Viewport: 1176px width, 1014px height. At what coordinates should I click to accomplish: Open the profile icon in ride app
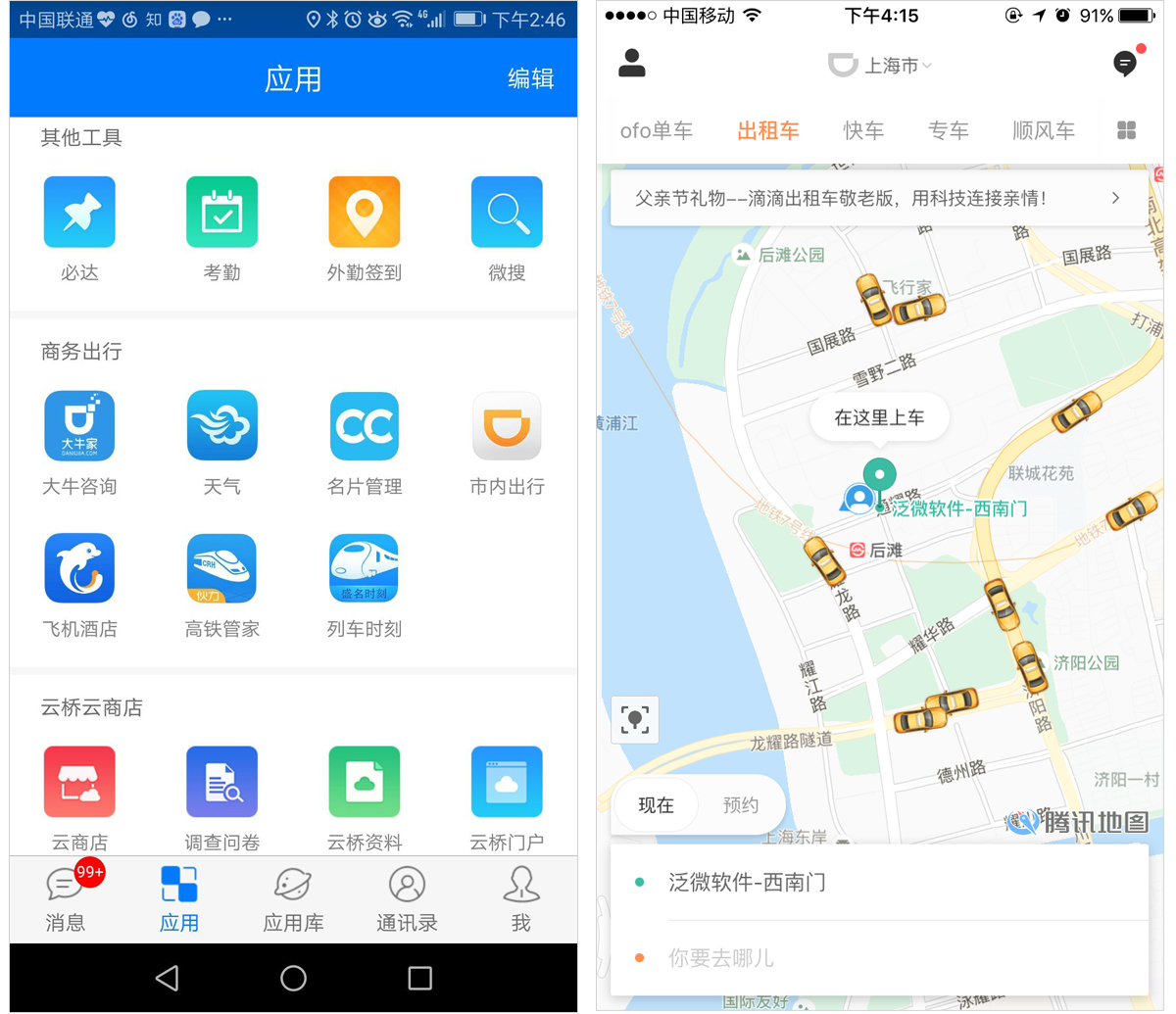[x=632, y=64]
